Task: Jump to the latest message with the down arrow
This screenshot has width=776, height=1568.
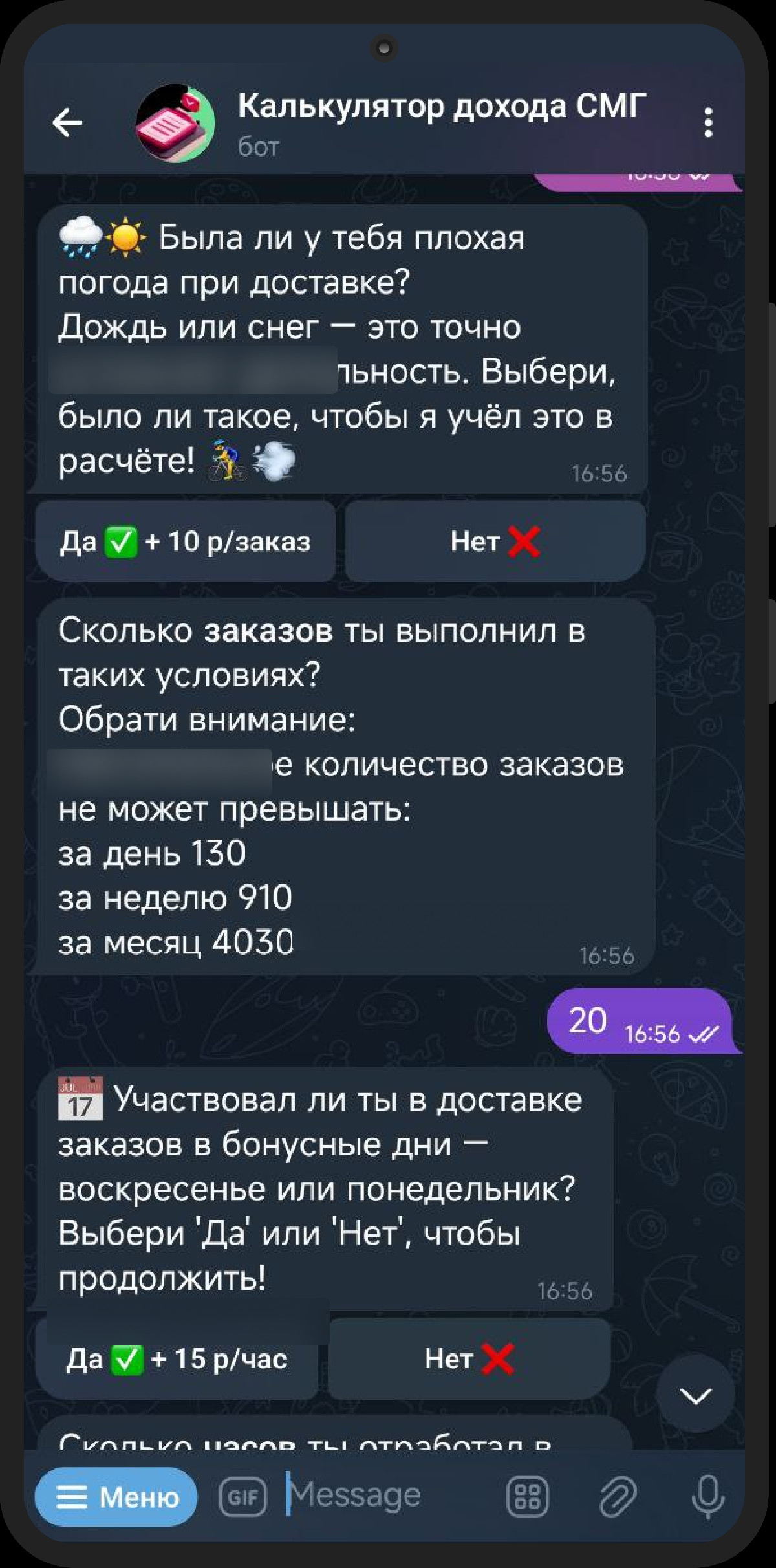Action: click(696, 1396)
